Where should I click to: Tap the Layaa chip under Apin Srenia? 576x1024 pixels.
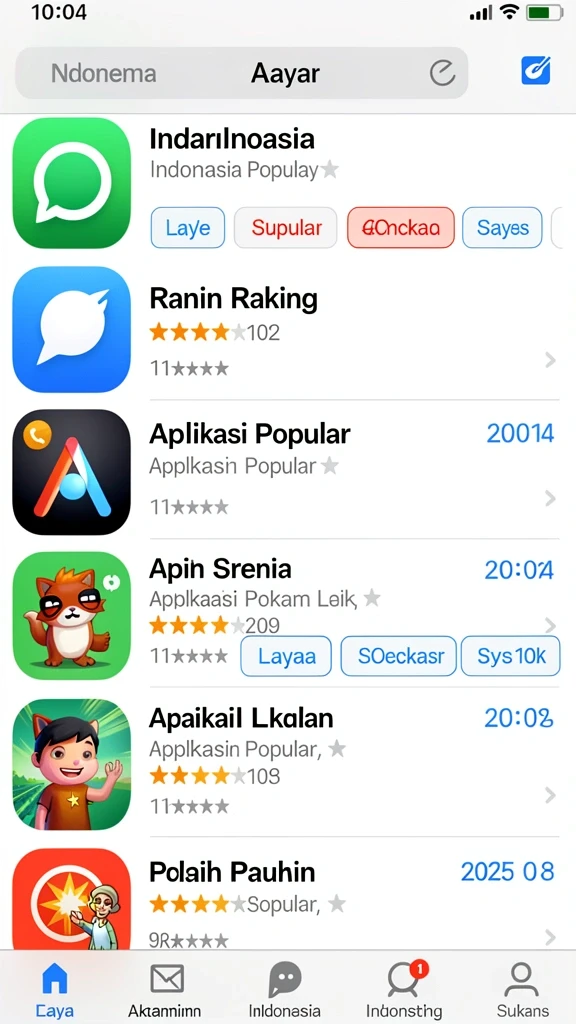click(286, 656)
